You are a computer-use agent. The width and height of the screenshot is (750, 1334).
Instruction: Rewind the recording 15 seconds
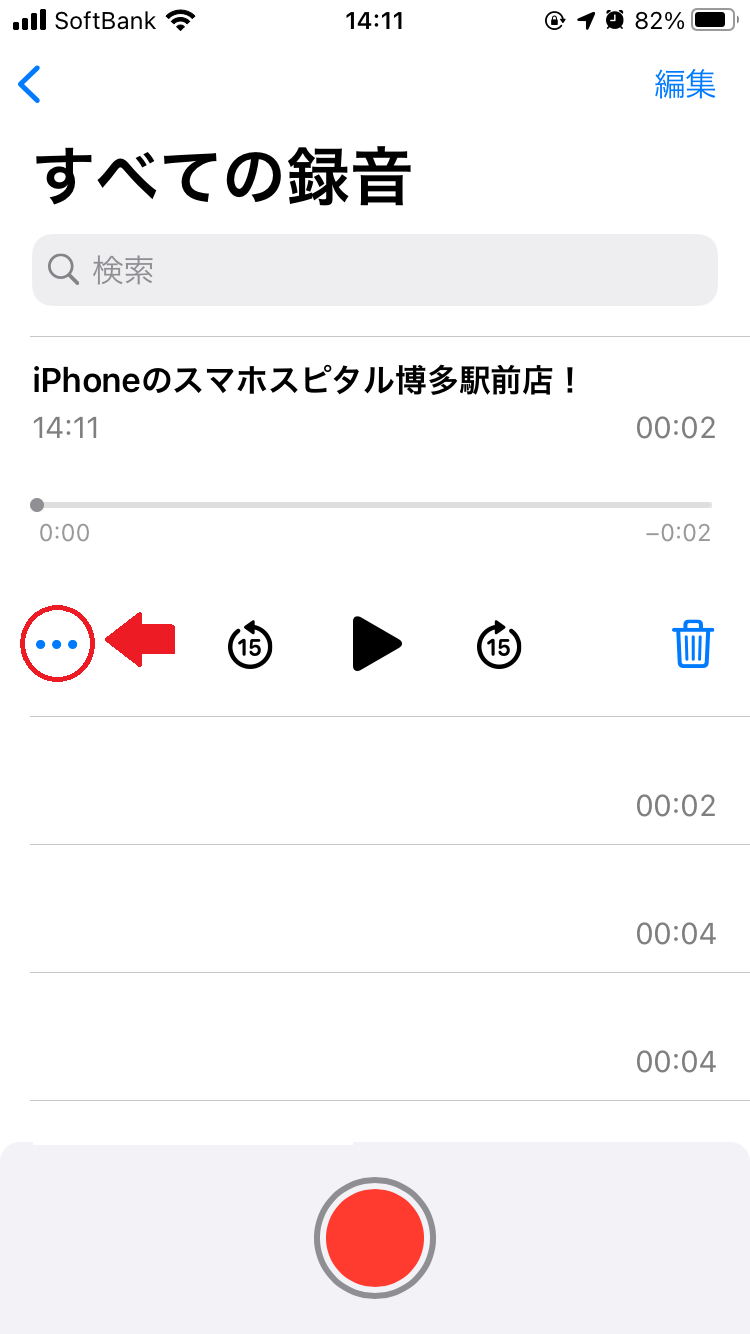[250, 646]
